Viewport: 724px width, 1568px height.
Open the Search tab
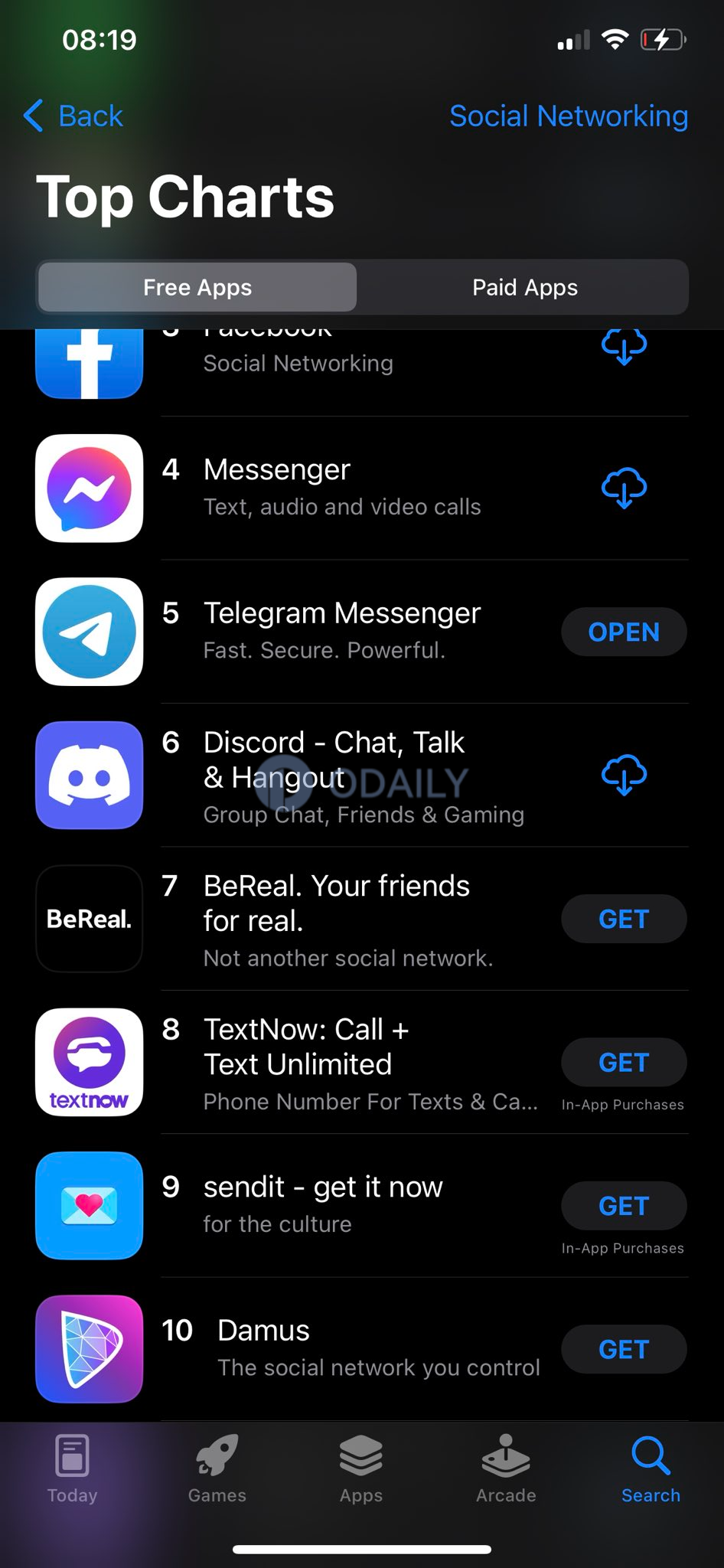[x=651, y=1468]
